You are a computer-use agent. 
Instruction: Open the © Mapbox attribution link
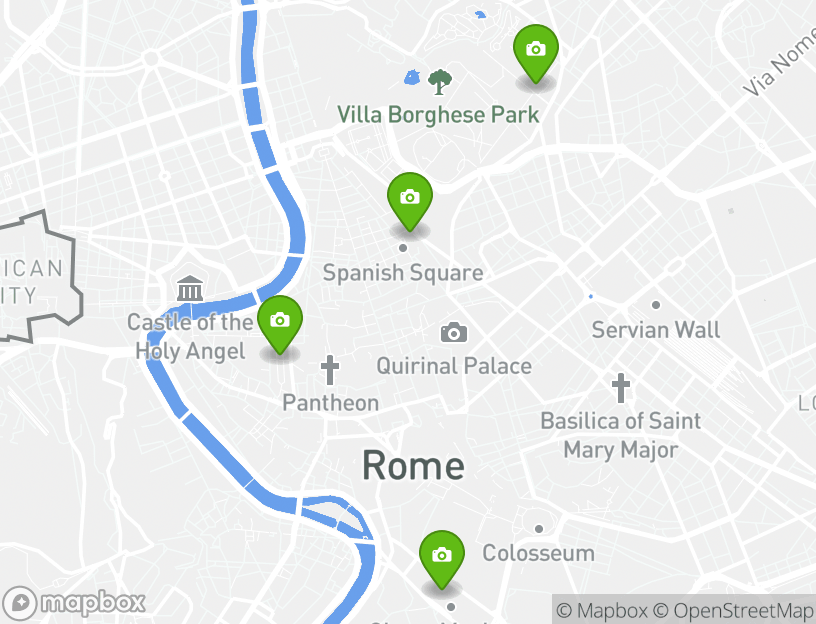(x=602, y=610)
